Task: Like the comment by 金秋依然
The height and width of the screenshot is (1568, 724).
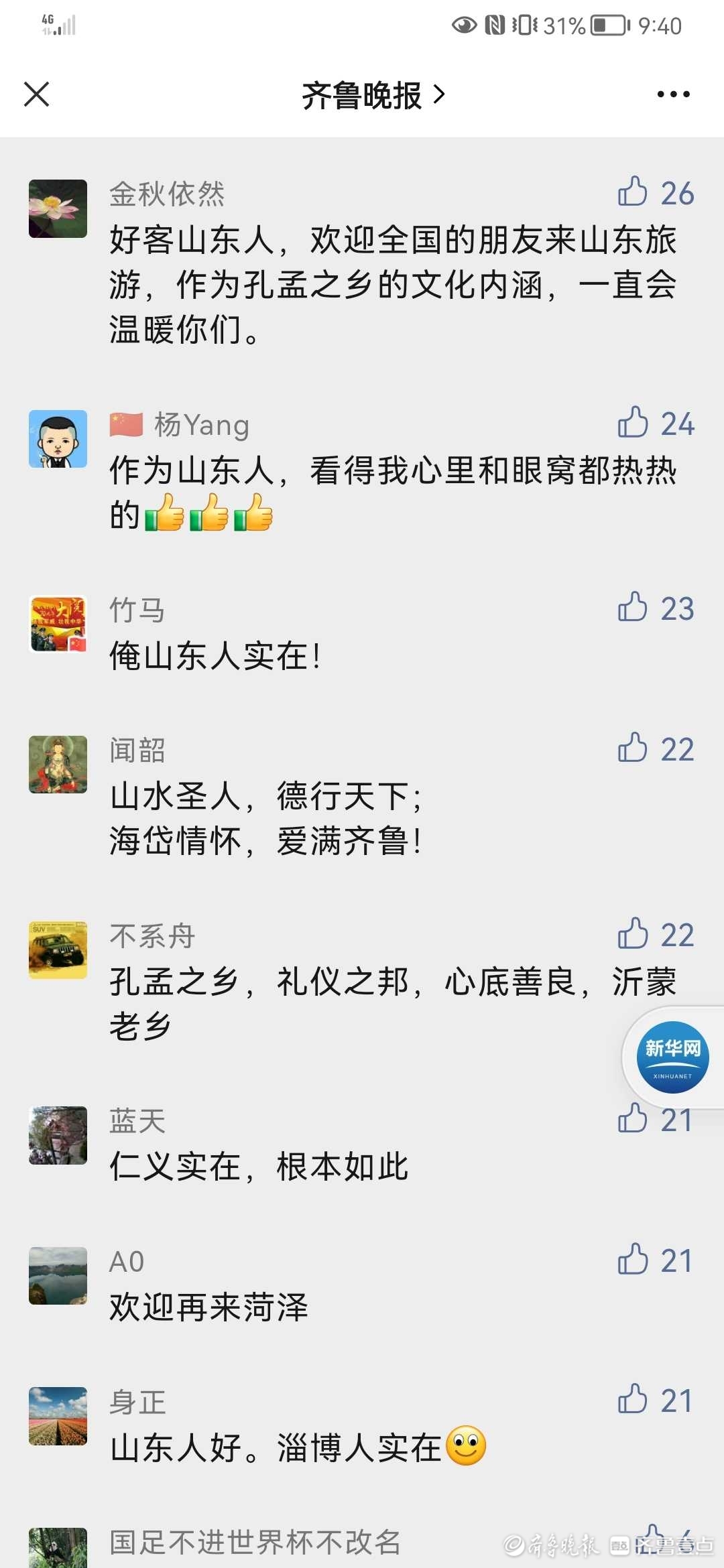Action: tap(633, 192)
